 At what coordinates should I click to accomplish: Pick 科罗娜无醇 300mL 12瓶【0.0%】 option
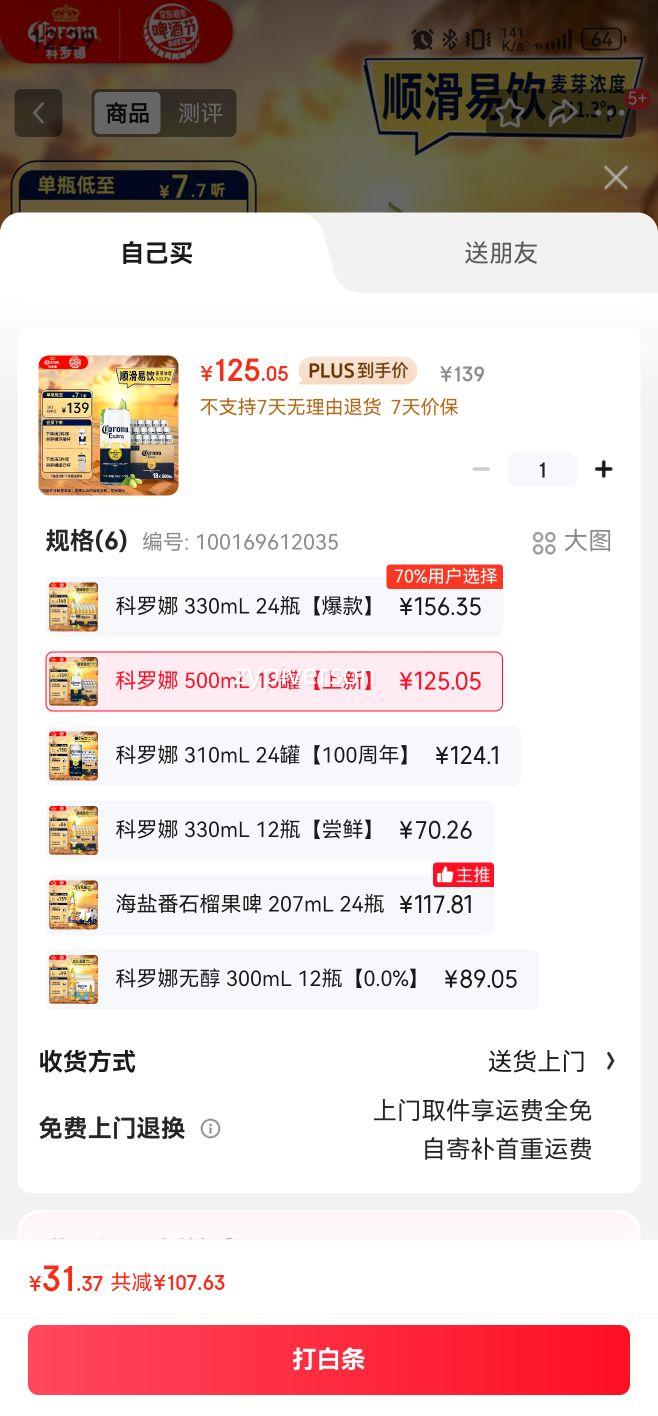click(x=292, y=979)
